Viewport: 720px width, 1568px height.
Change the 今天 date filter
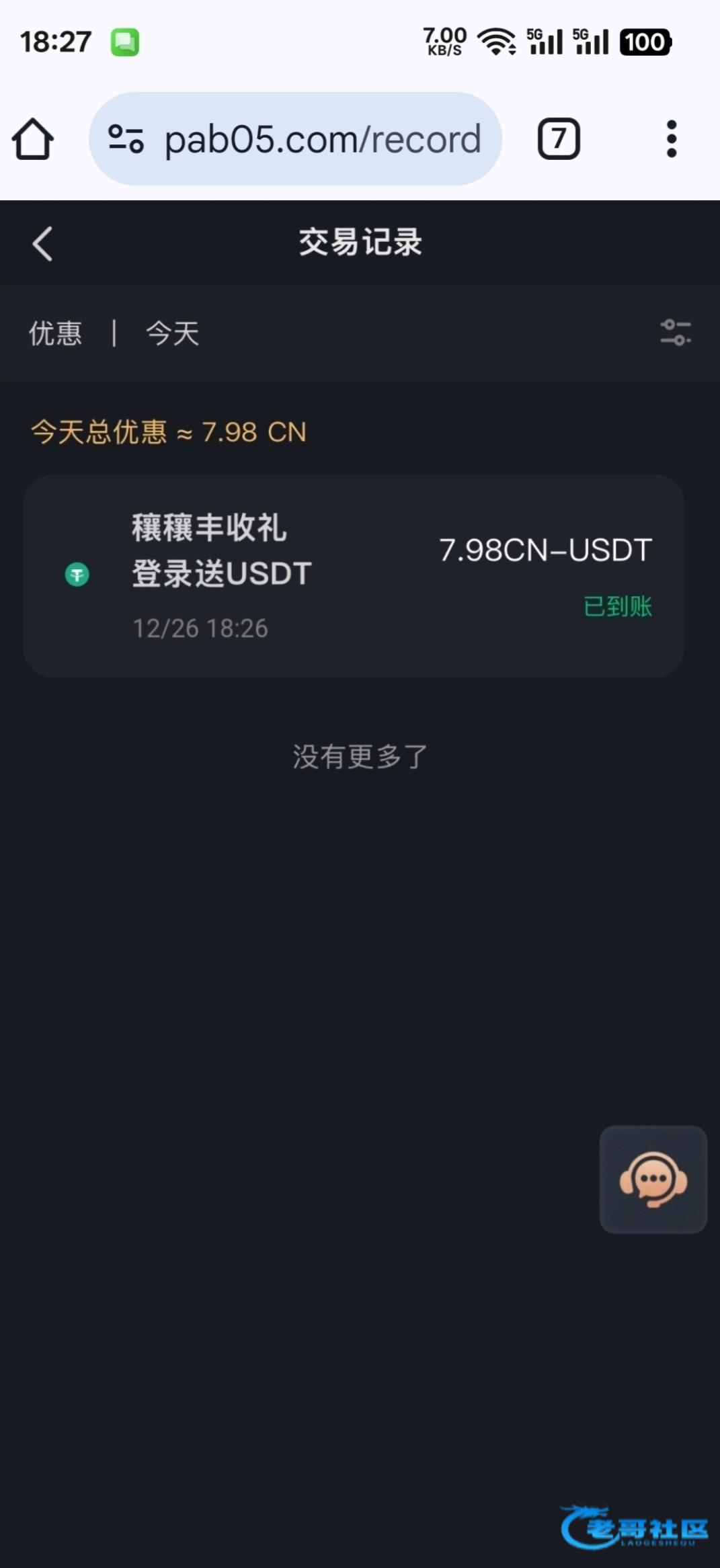[x=173, y=333]
